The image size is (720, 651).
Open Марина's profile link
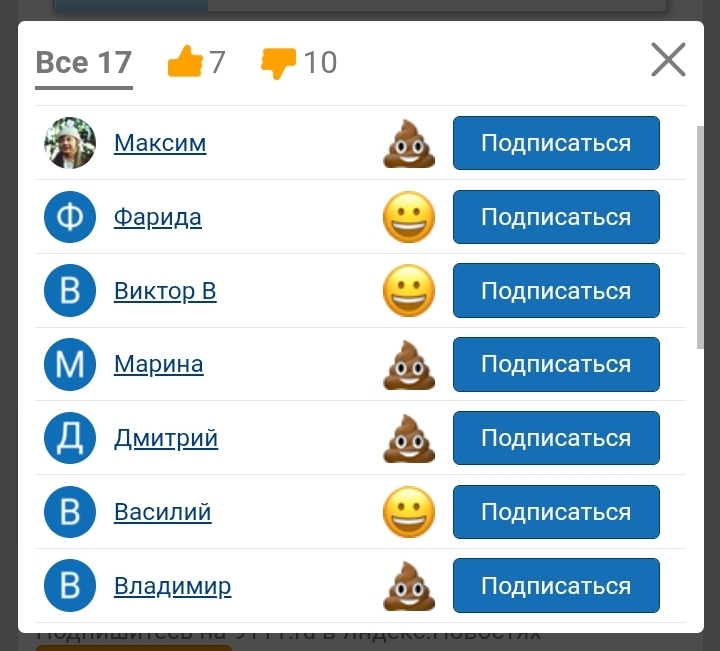click(x=158, y=364)
